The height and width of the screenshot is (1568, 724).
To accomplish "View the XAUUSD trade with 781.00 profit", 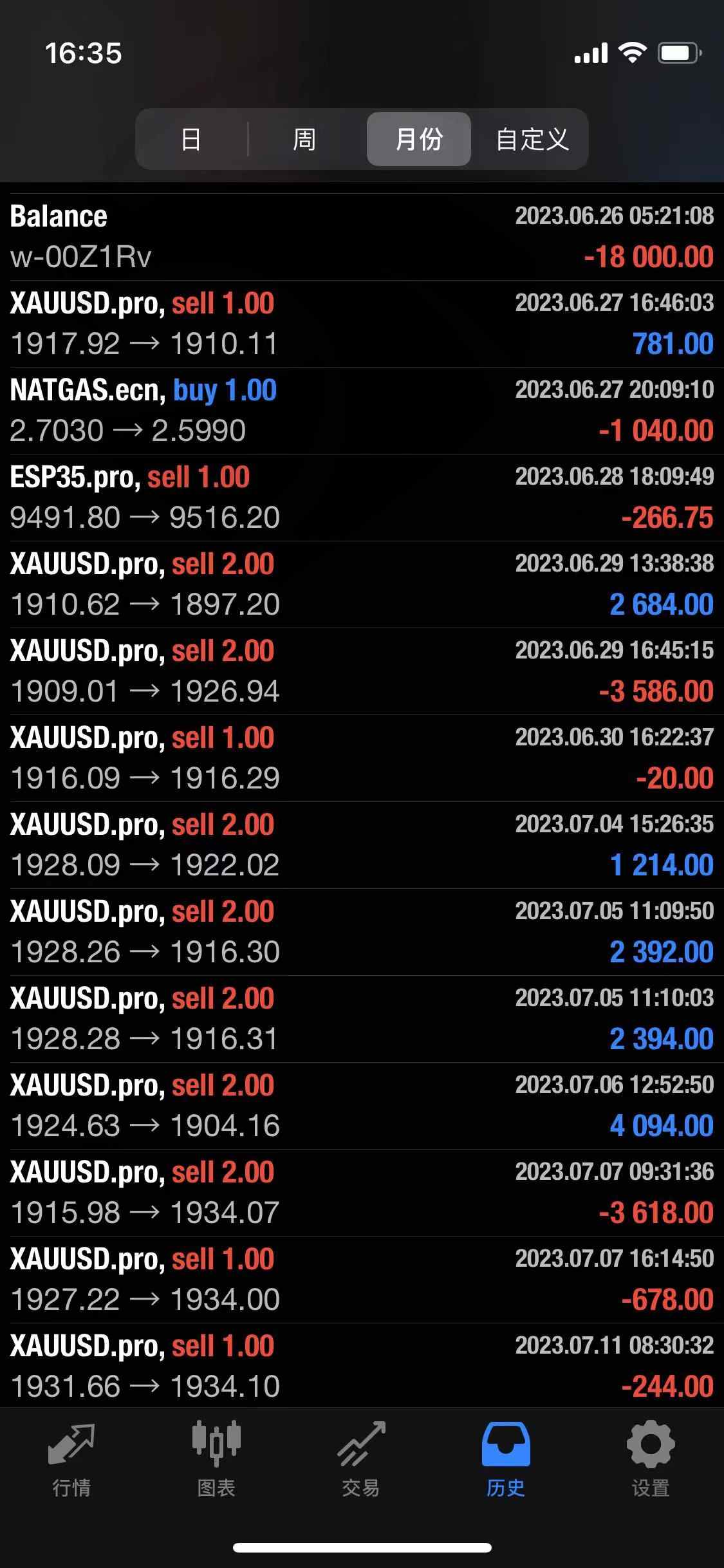I will point(362,324).
